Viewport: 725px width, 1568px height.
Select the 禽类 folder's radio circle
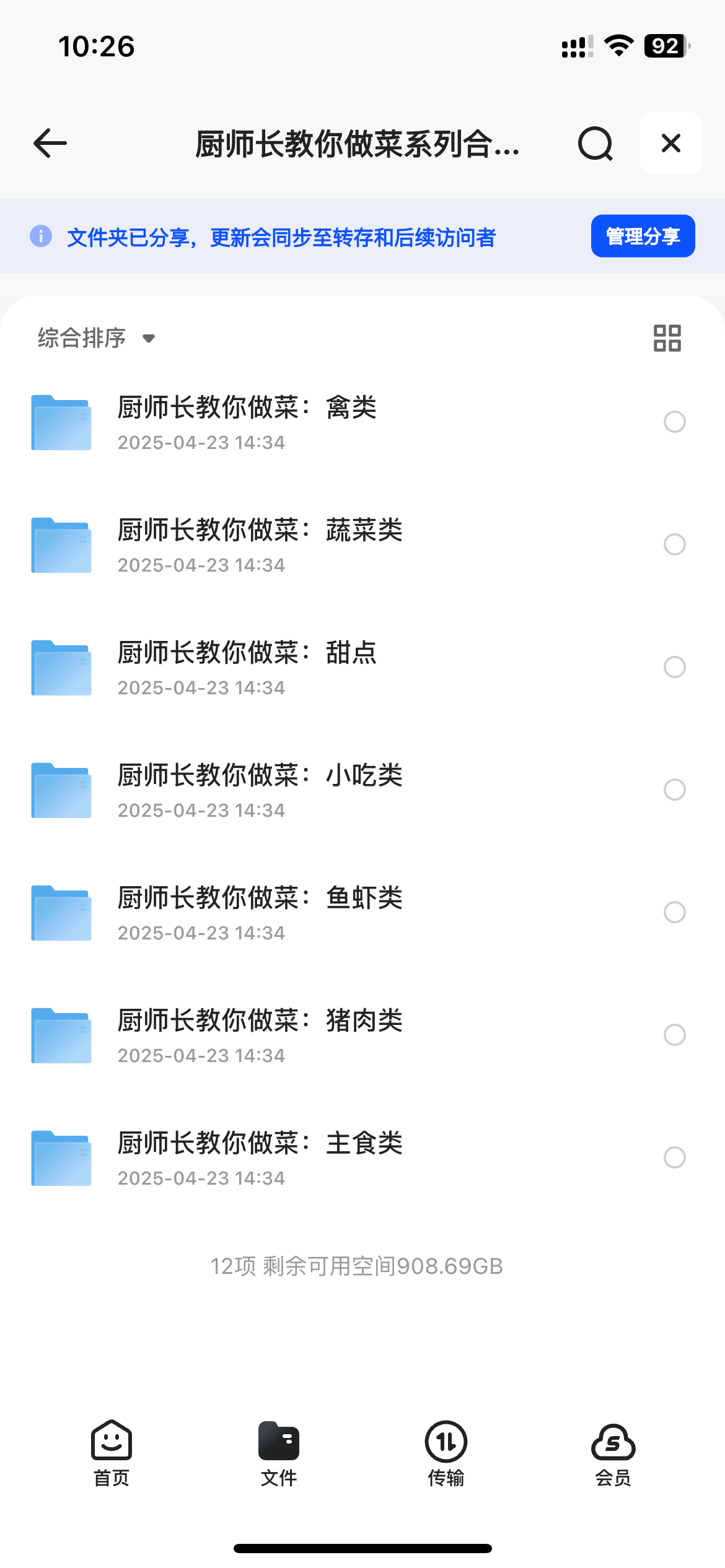pos(674,422)
